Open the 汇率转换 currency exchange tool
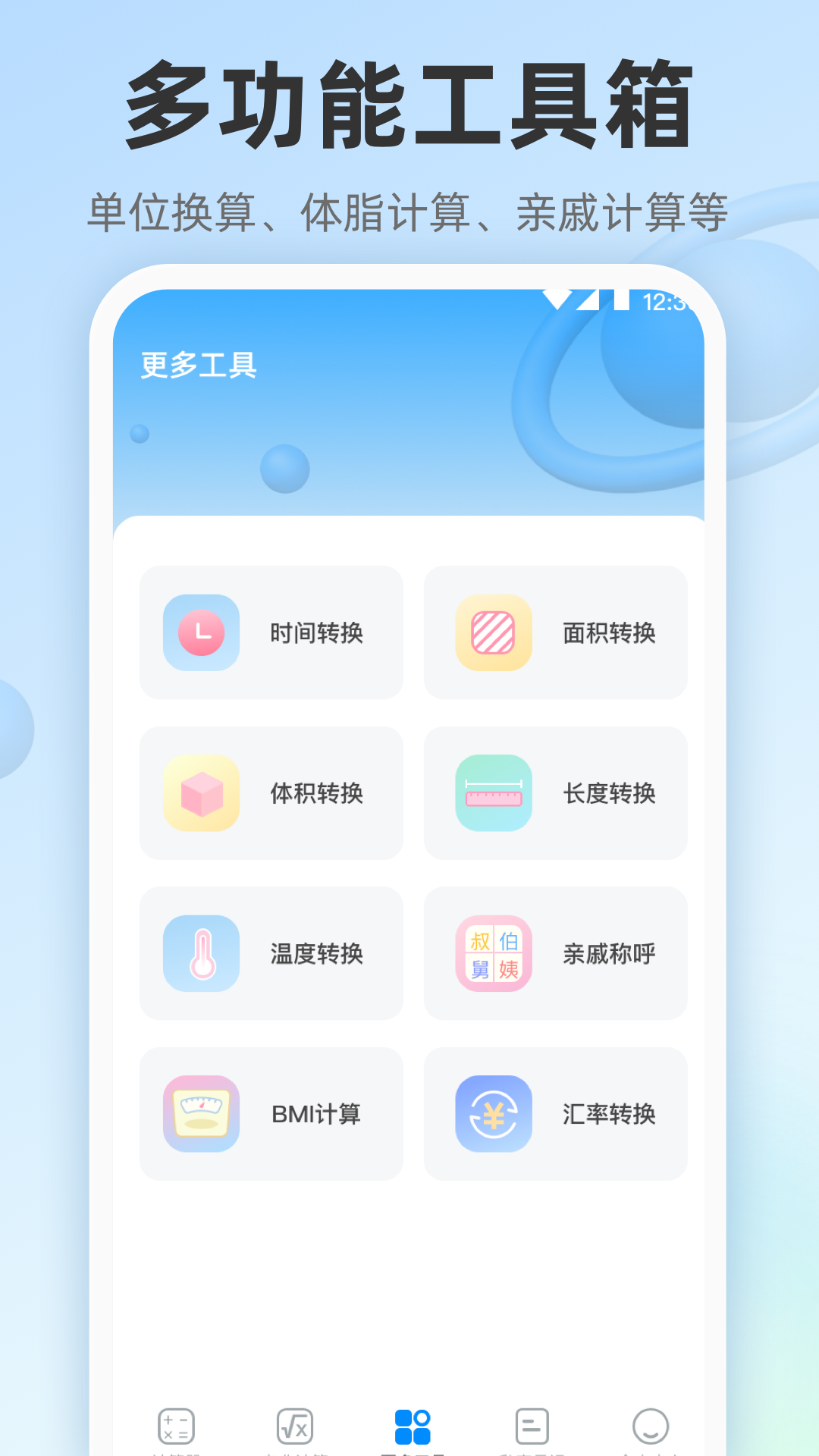819x1456 pixels. click(x=556, y=1113)
